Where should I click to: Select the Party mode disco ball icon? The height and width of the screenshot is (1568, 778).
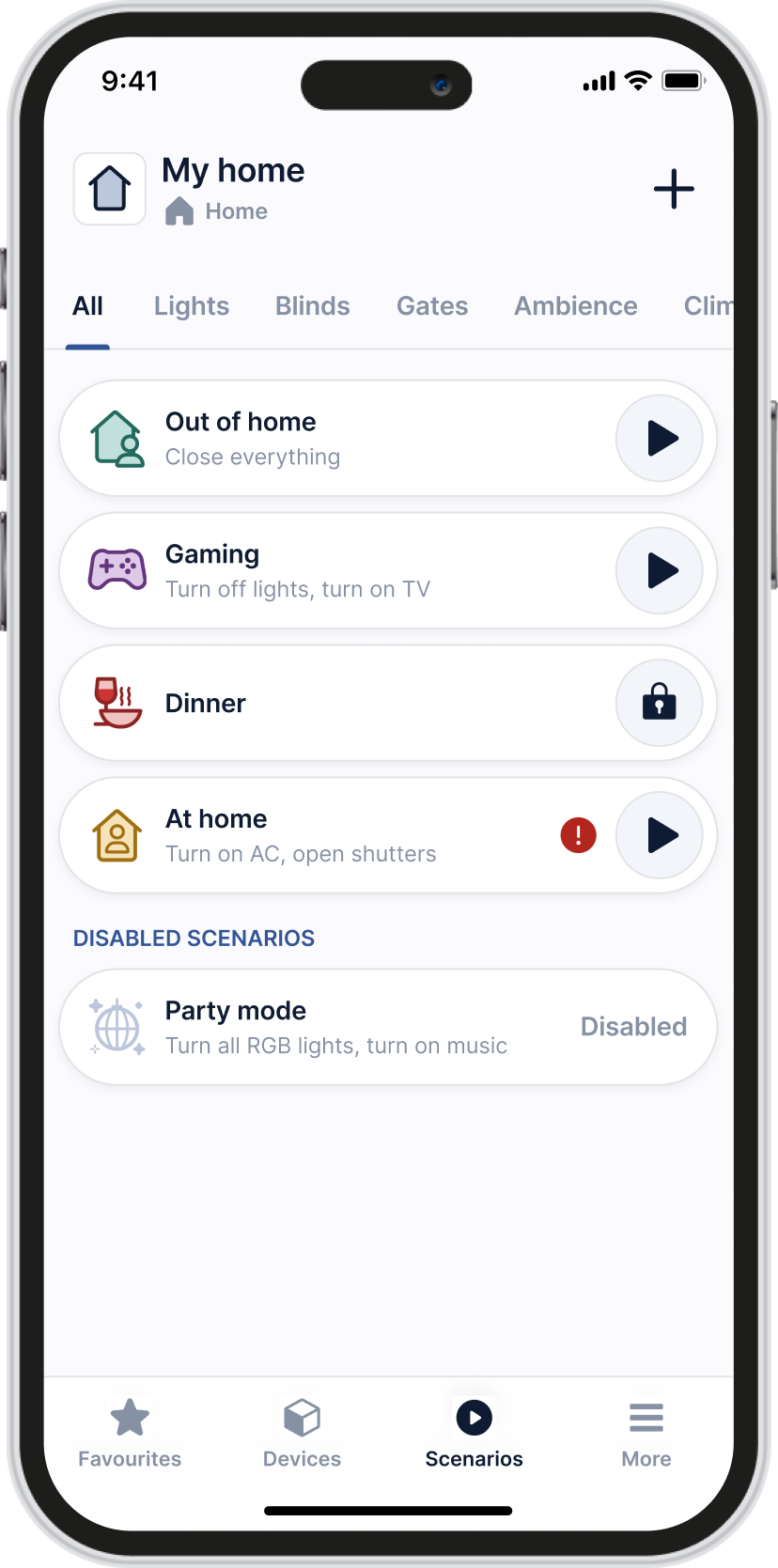pyautogui.click(x=117, y=1026)
